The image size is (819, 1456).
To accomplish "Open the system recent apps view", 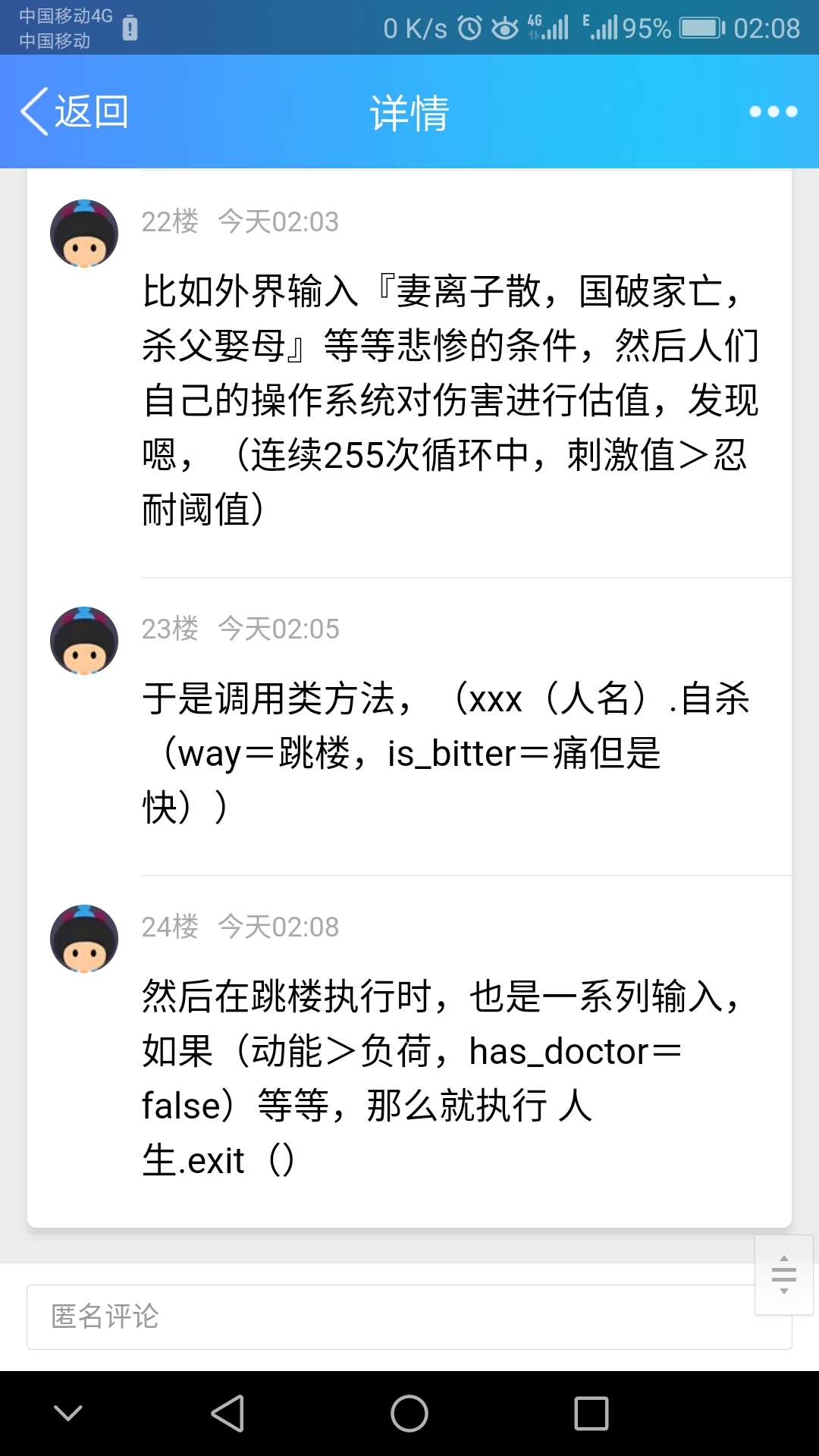I will tap(591, 1414).
